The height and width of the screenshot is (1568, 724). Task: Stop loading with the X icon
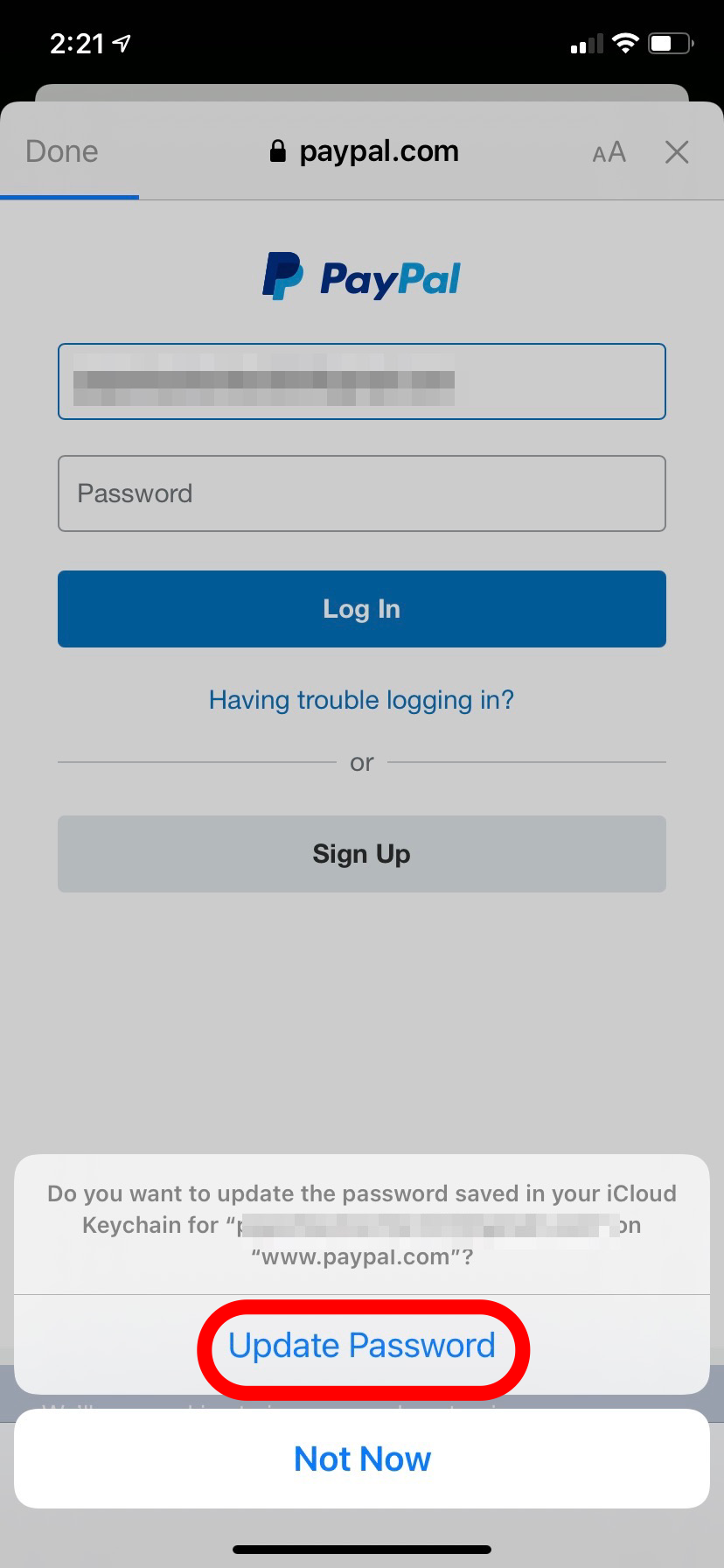tap(677, 152)
